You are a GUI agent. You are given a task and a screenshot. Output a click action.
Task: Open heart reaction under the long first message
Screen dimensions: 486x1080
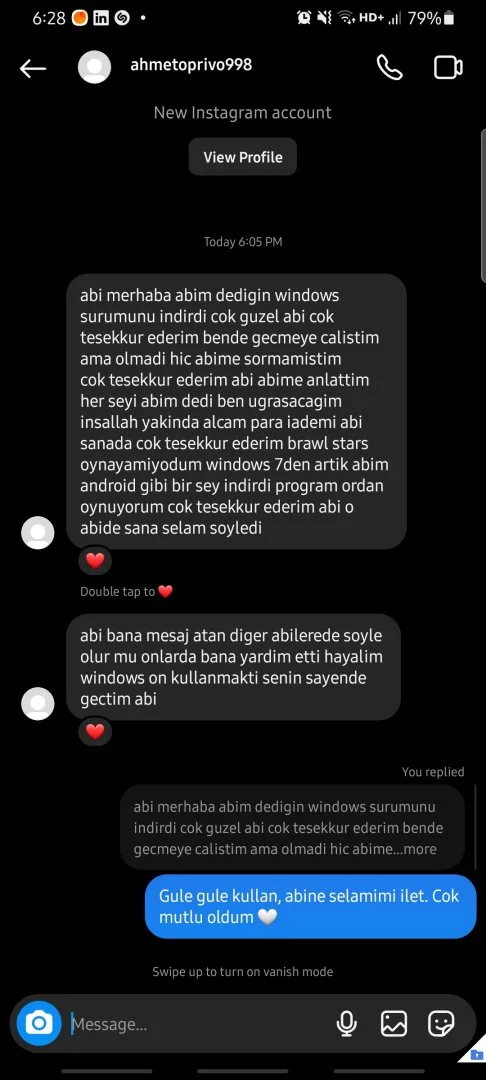[95, 561]
